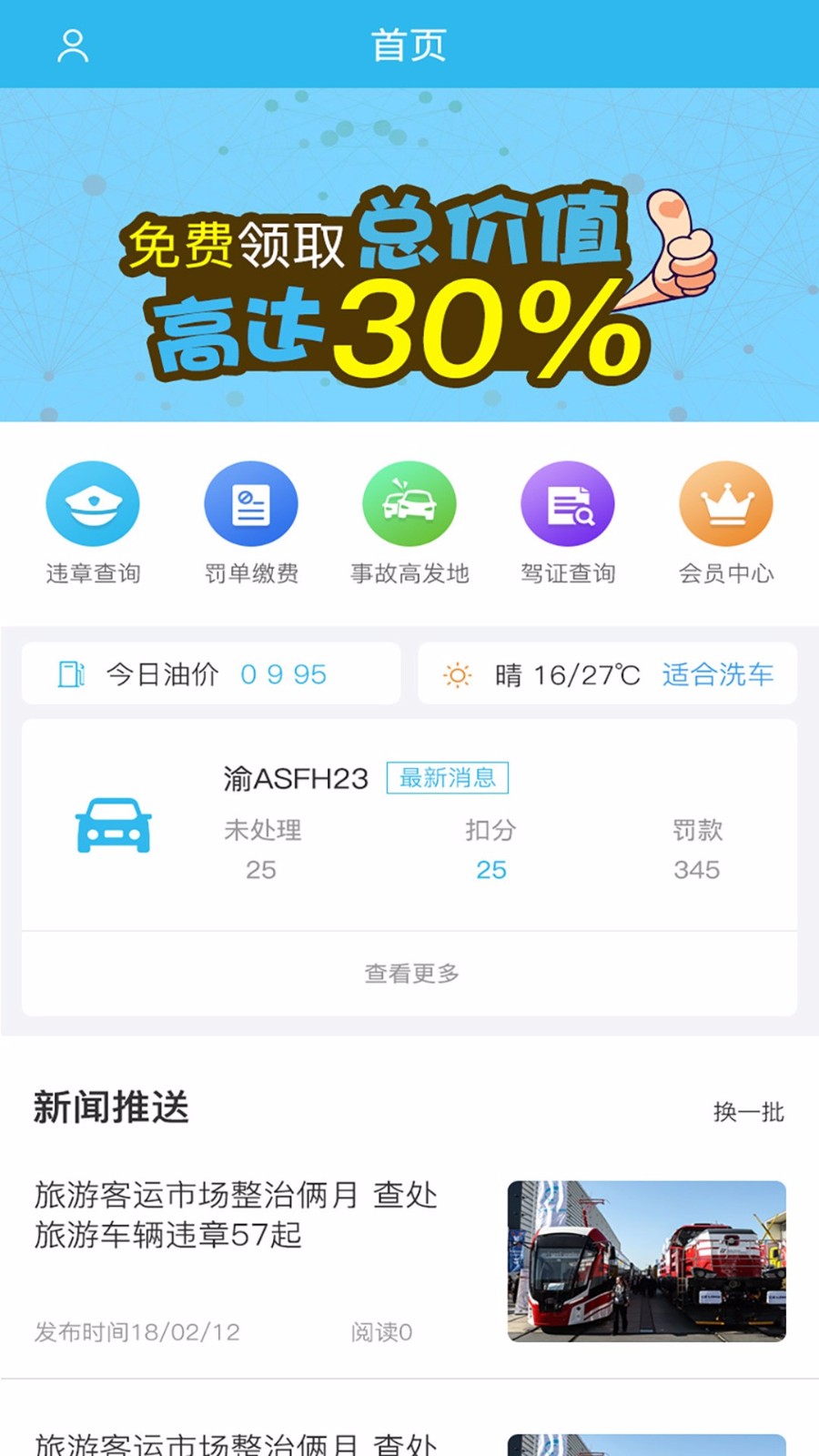Open the 会员中心 member center icon
Viewport: 819px width, 1456px height.
click(726, 501)
